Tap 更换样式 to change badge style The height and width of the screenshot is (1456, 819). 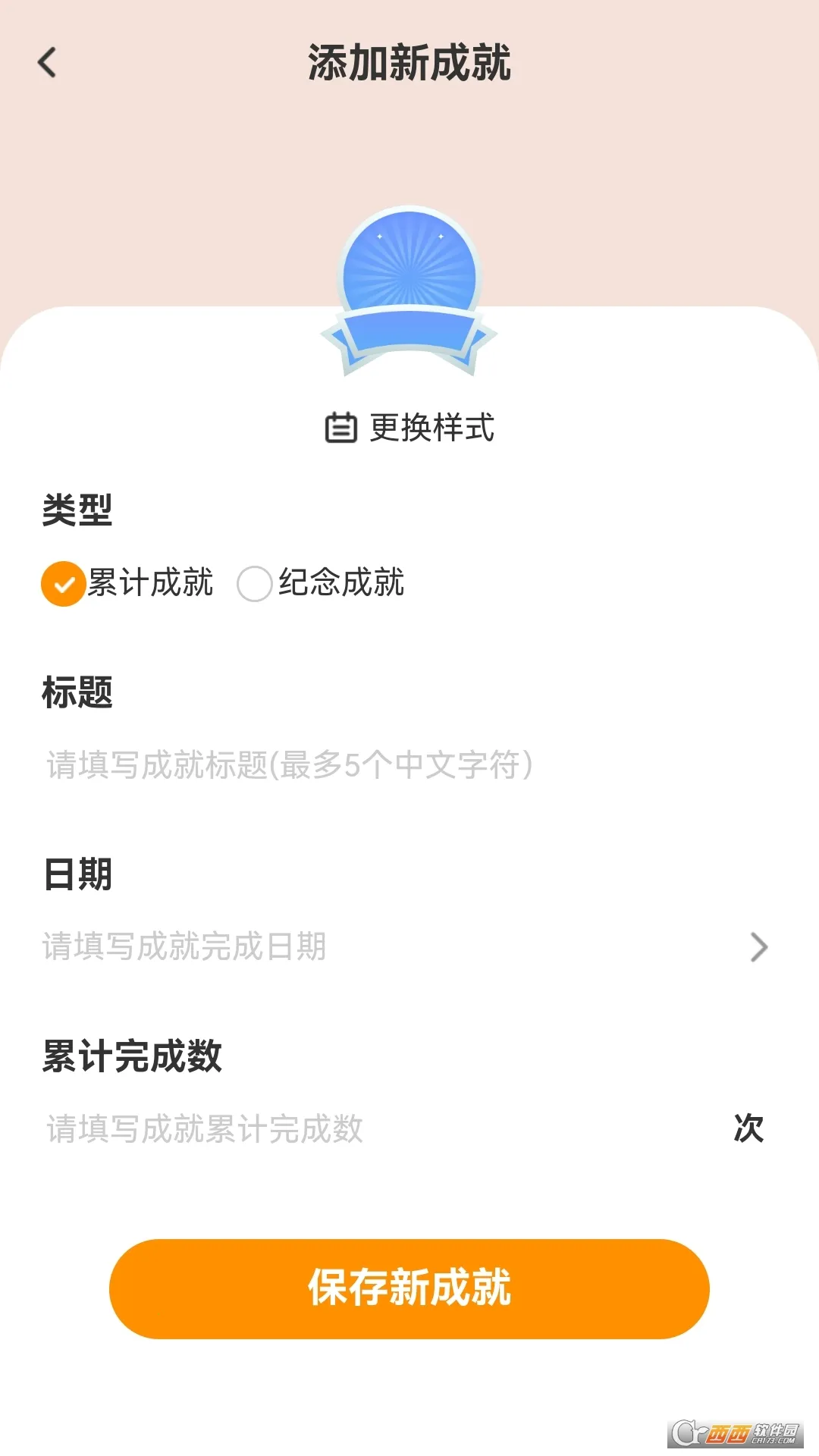point(409,428)
